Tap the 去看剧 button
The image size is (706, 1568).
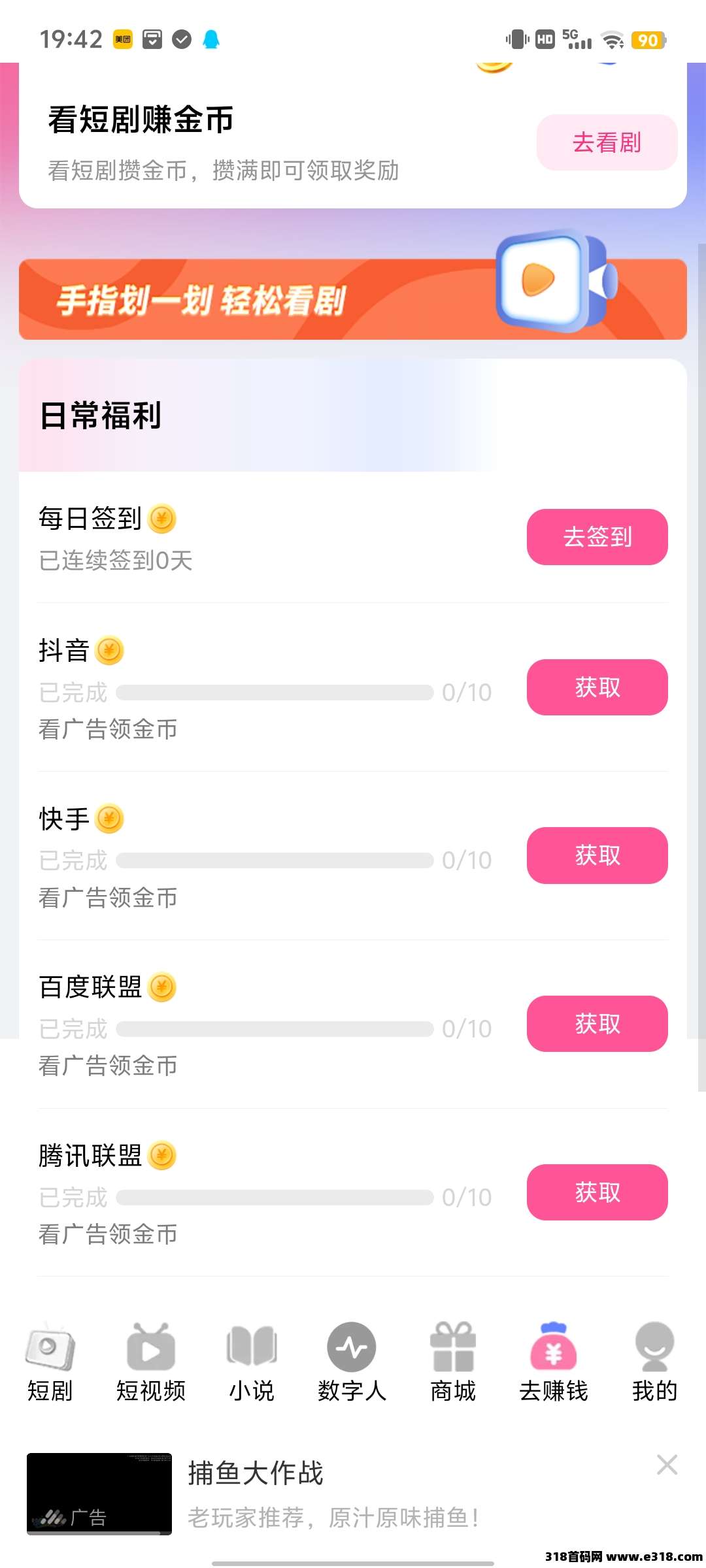(x=607, y=142)
